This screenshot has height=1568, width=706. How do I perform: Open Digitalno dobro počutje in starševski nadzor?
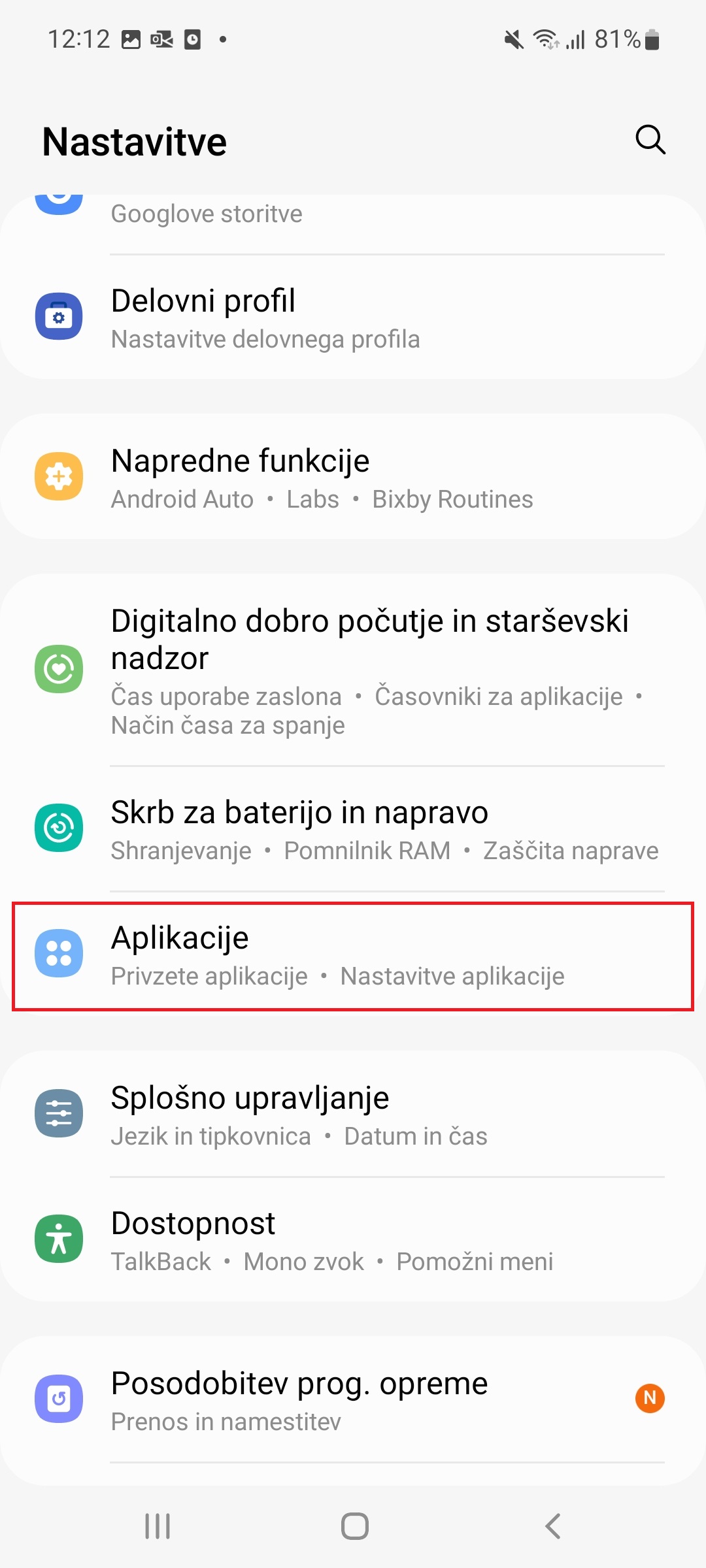coord(353,670)
